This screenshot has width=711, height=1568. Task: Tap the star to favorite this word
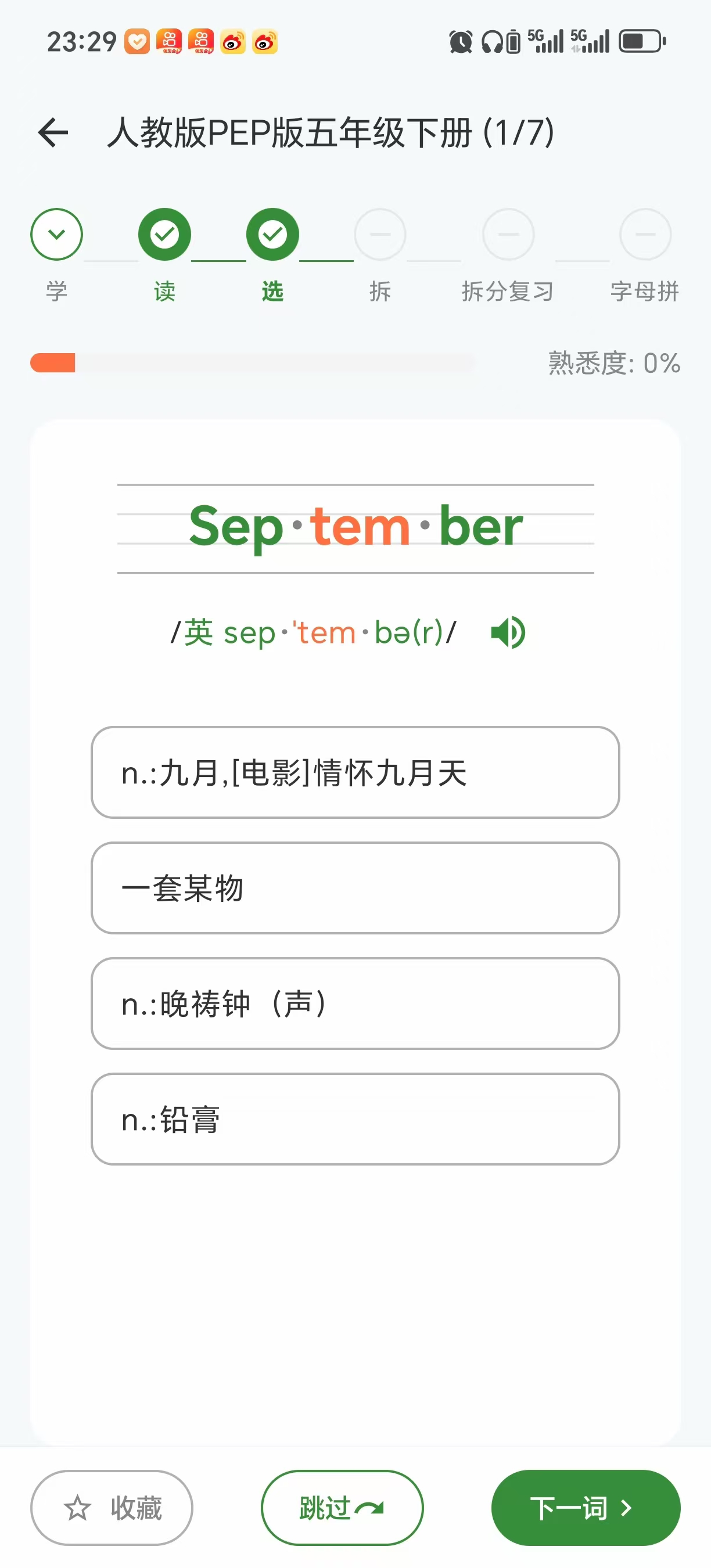pos(78,1507)
